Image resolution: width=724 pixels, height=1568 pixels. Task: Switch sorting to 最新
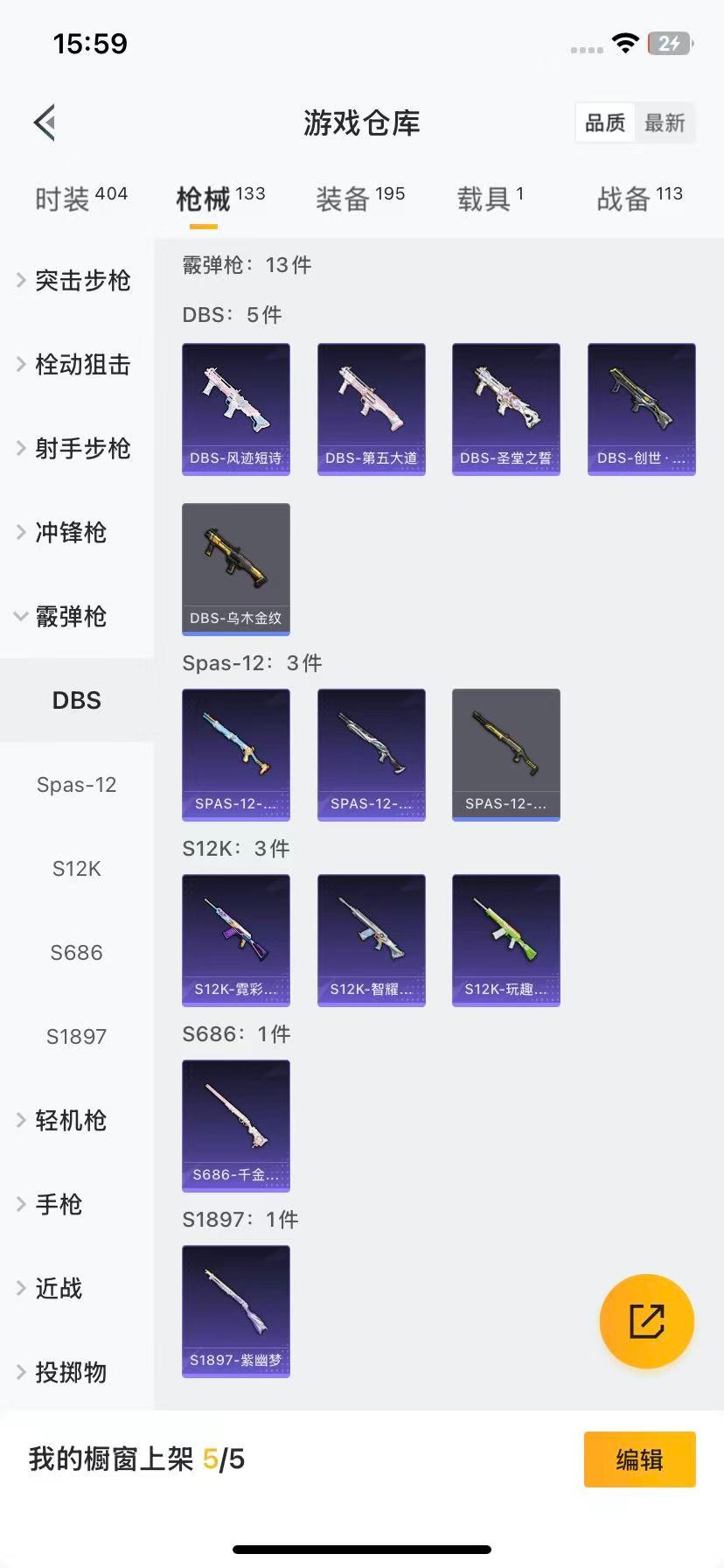tap(665, 123)
